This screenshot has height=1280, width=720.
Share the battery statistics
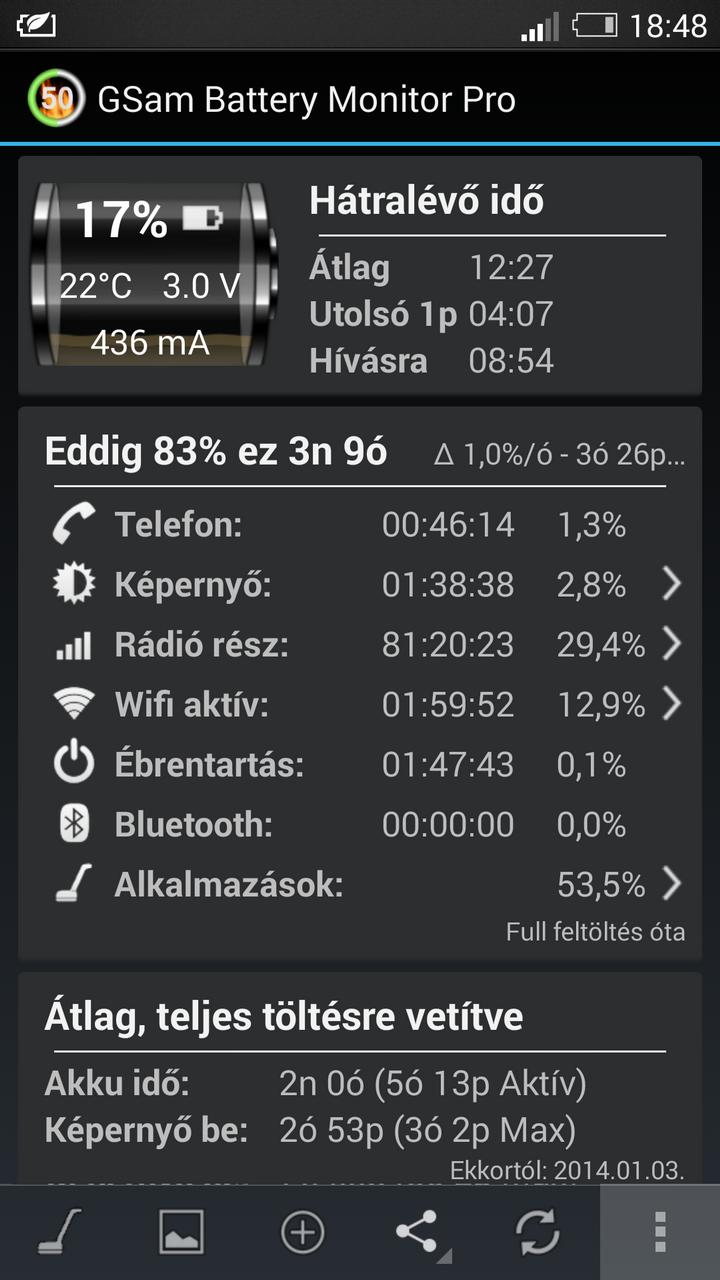tap(420, 1232)
